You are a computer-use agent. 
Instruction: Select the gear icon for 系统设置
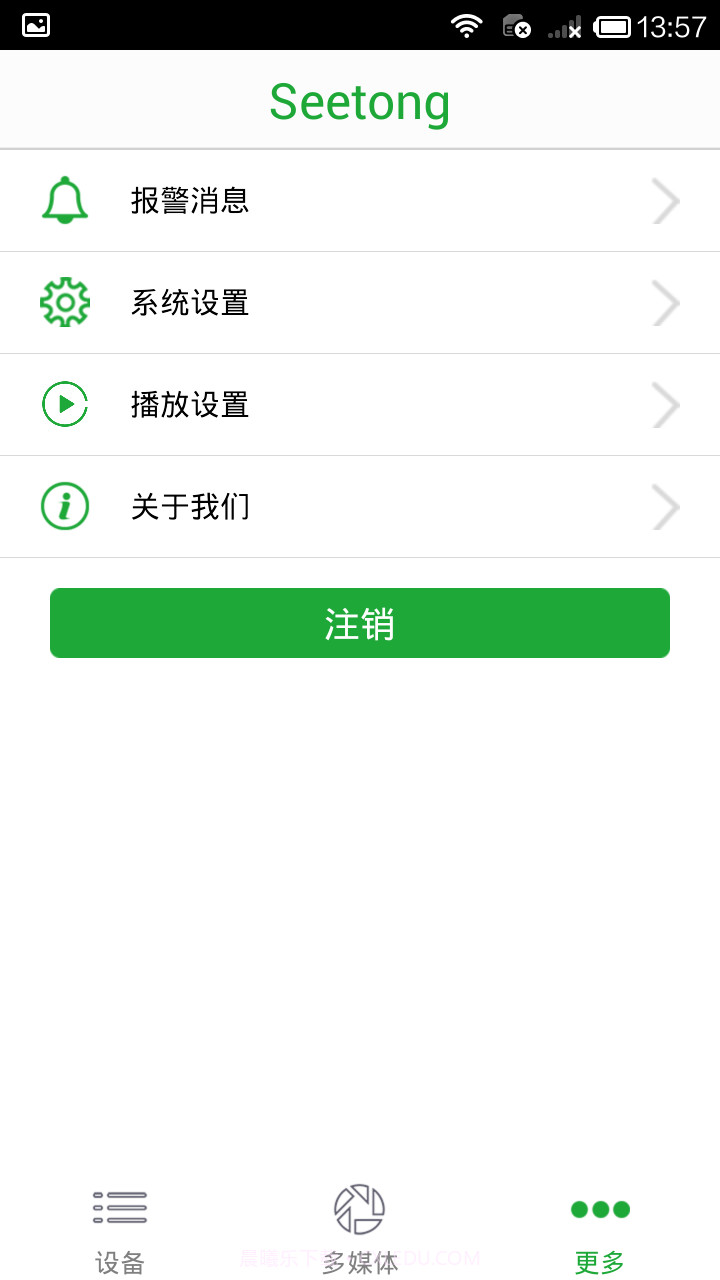click(x=64, y=302)
